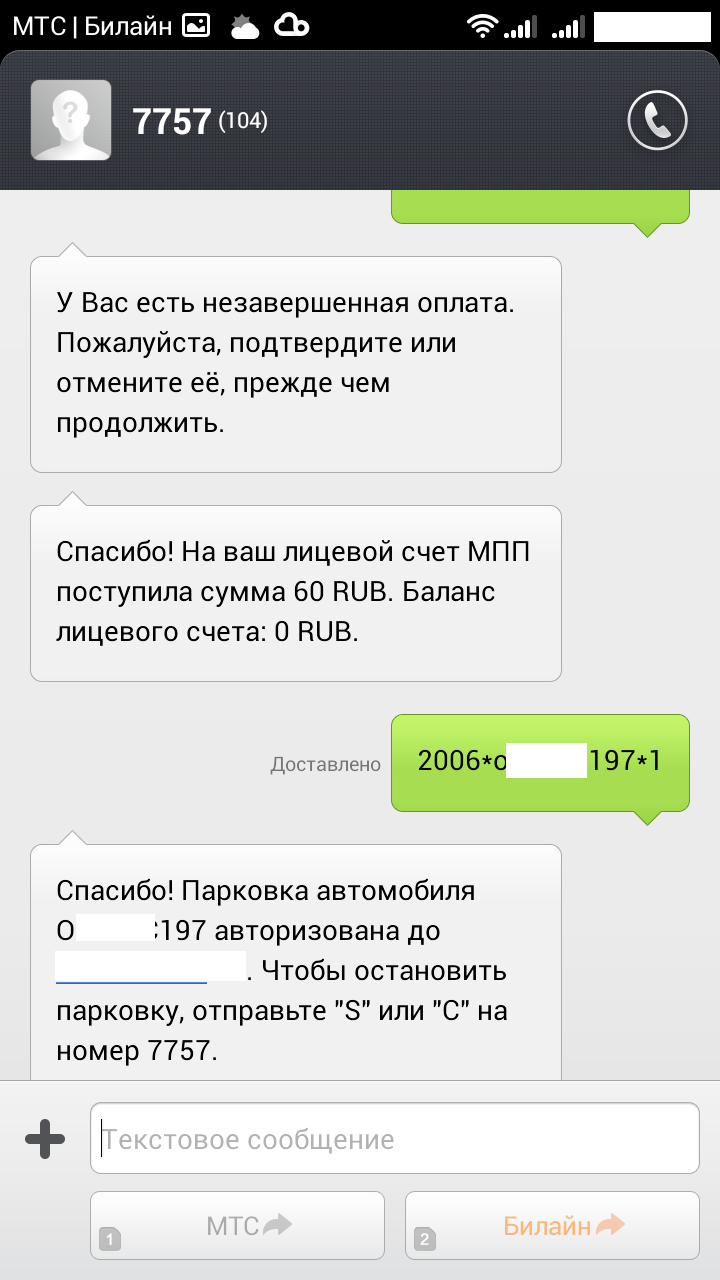Screen dimensions: 720x1280
Task: Tap the plus attachment icon
Action: (x=44, y=1138)
